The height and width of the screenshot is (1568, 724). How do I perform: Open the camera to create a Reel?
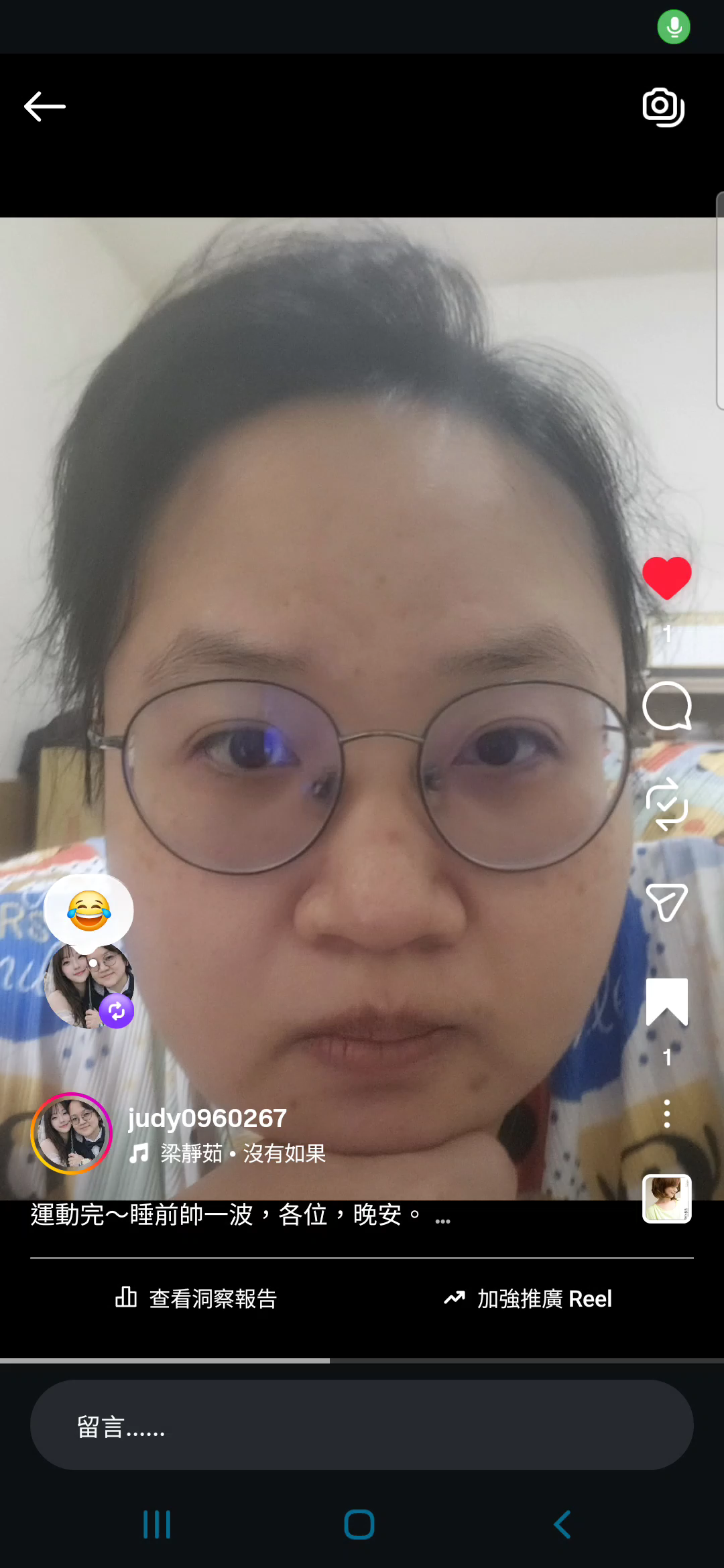(x=663, y=107)
